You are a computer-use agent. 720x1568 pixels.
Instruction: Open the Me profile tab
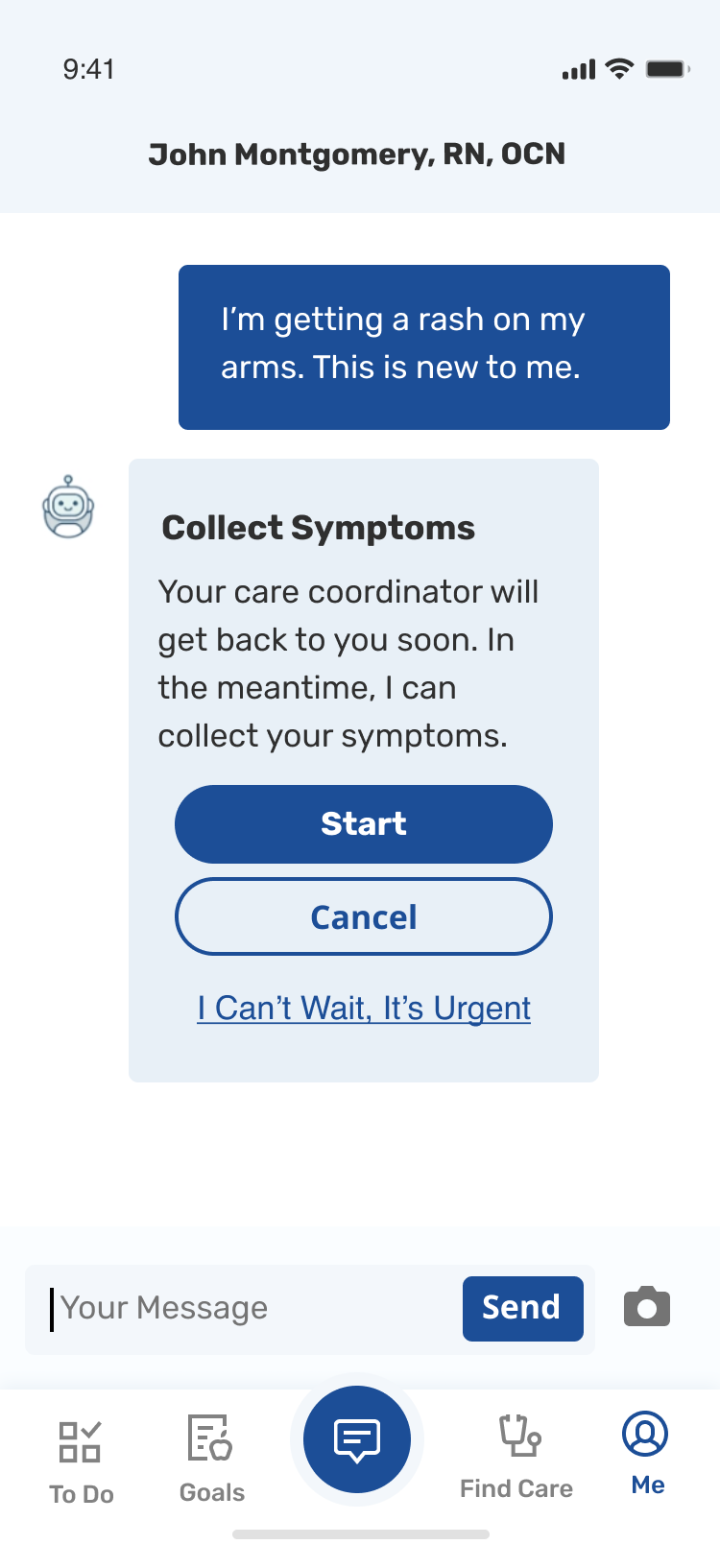pyautogui.click(x=646, y=1453)
